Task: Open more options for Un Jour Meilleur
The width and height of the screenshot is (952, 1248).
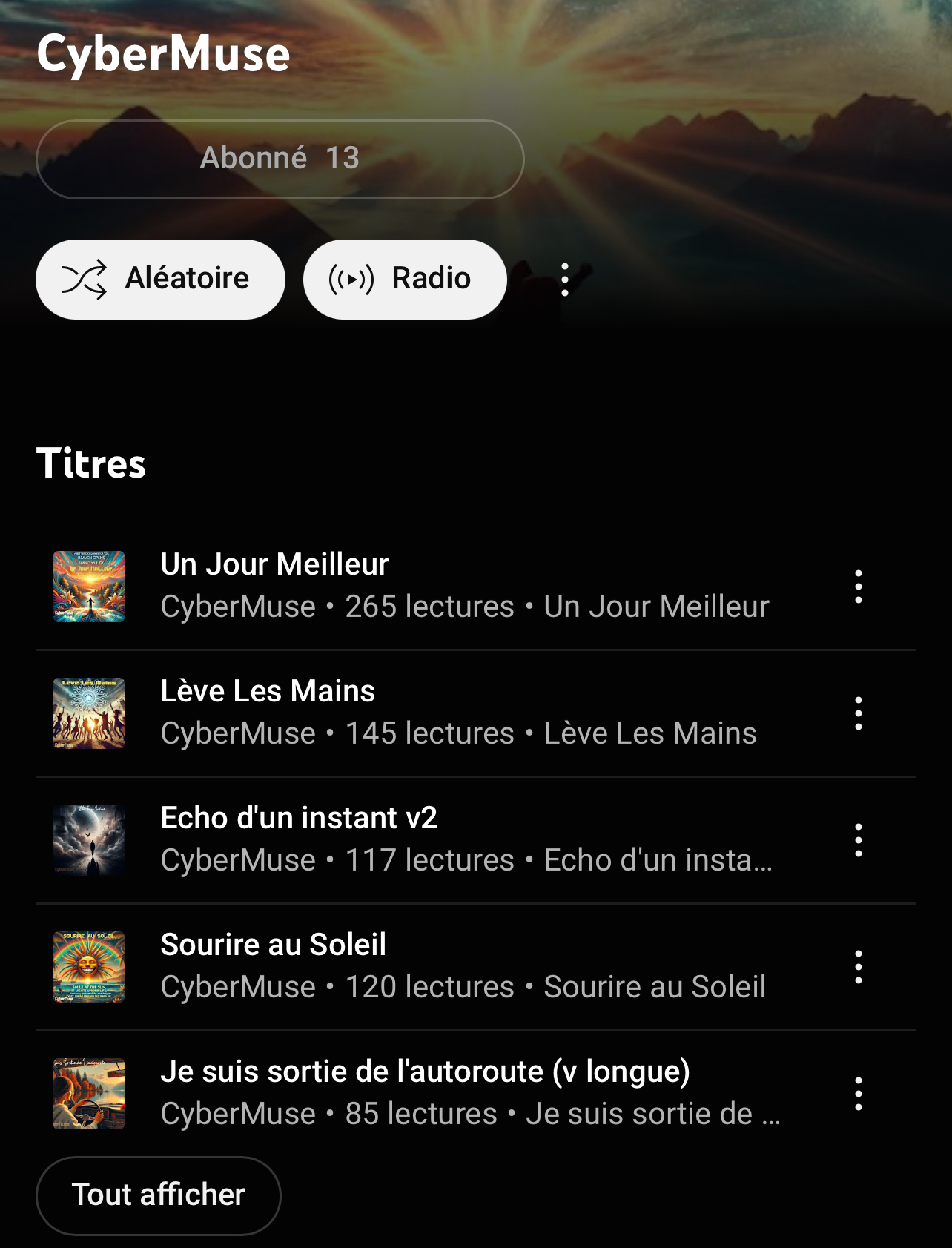Action: click(x=858, y=587)
